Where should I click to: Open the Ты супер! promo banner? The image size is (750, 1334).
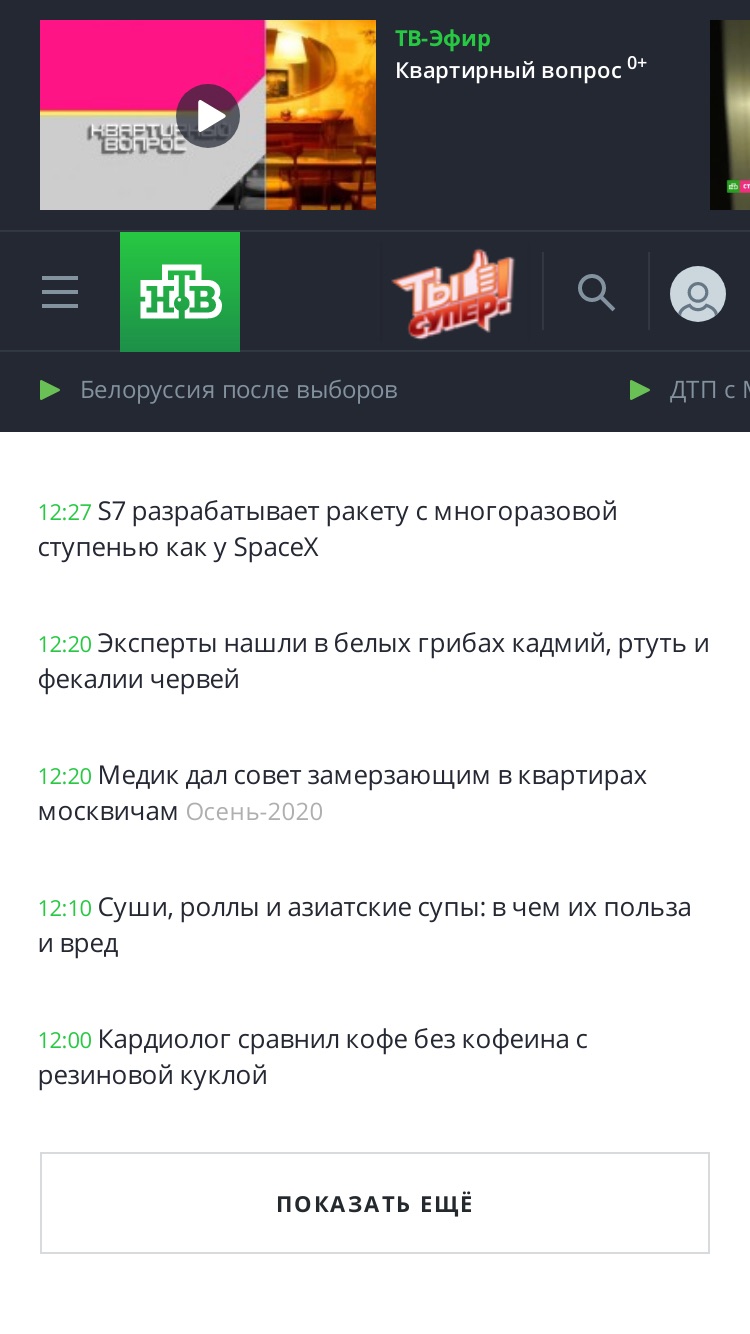click(x=453, y=294)
